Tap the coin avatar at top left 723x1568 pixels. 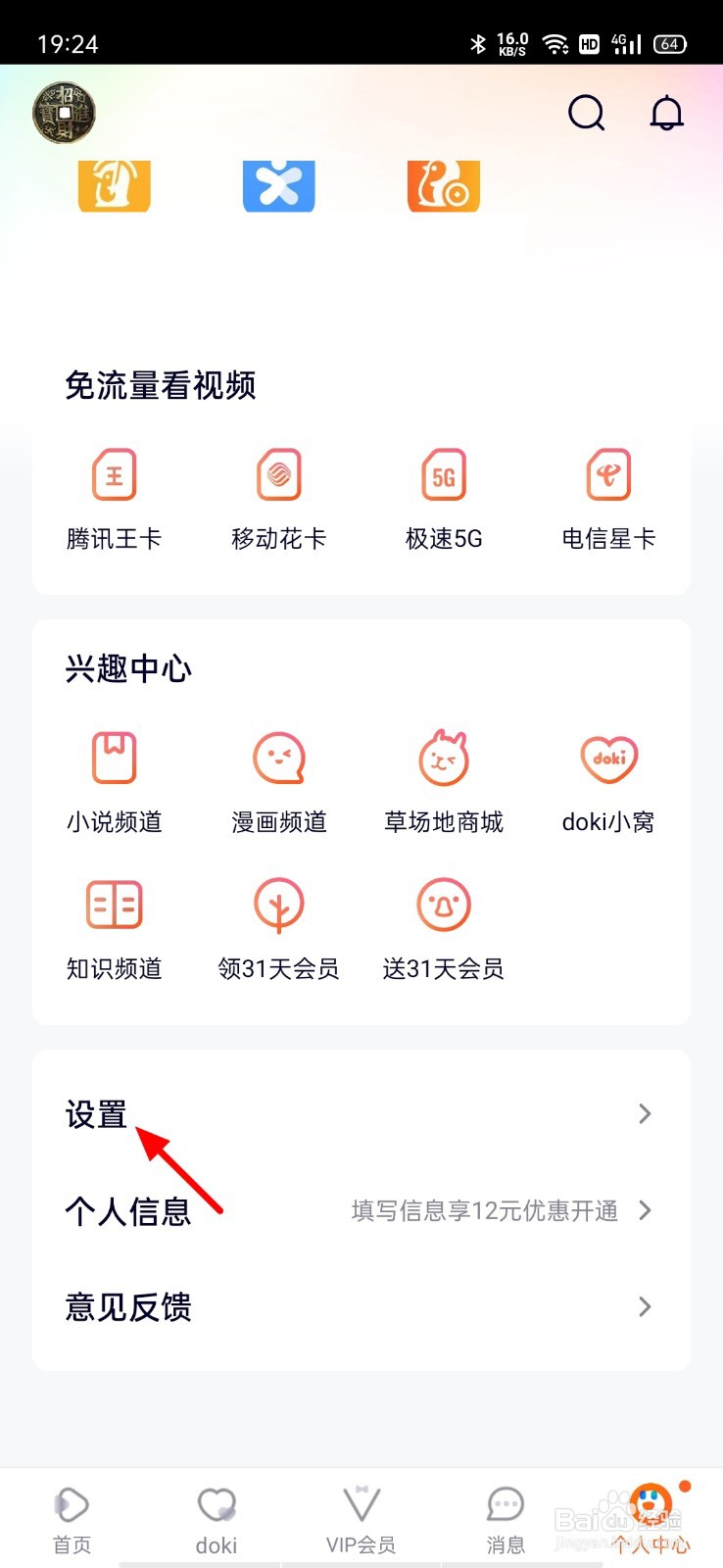coord(63,112)
